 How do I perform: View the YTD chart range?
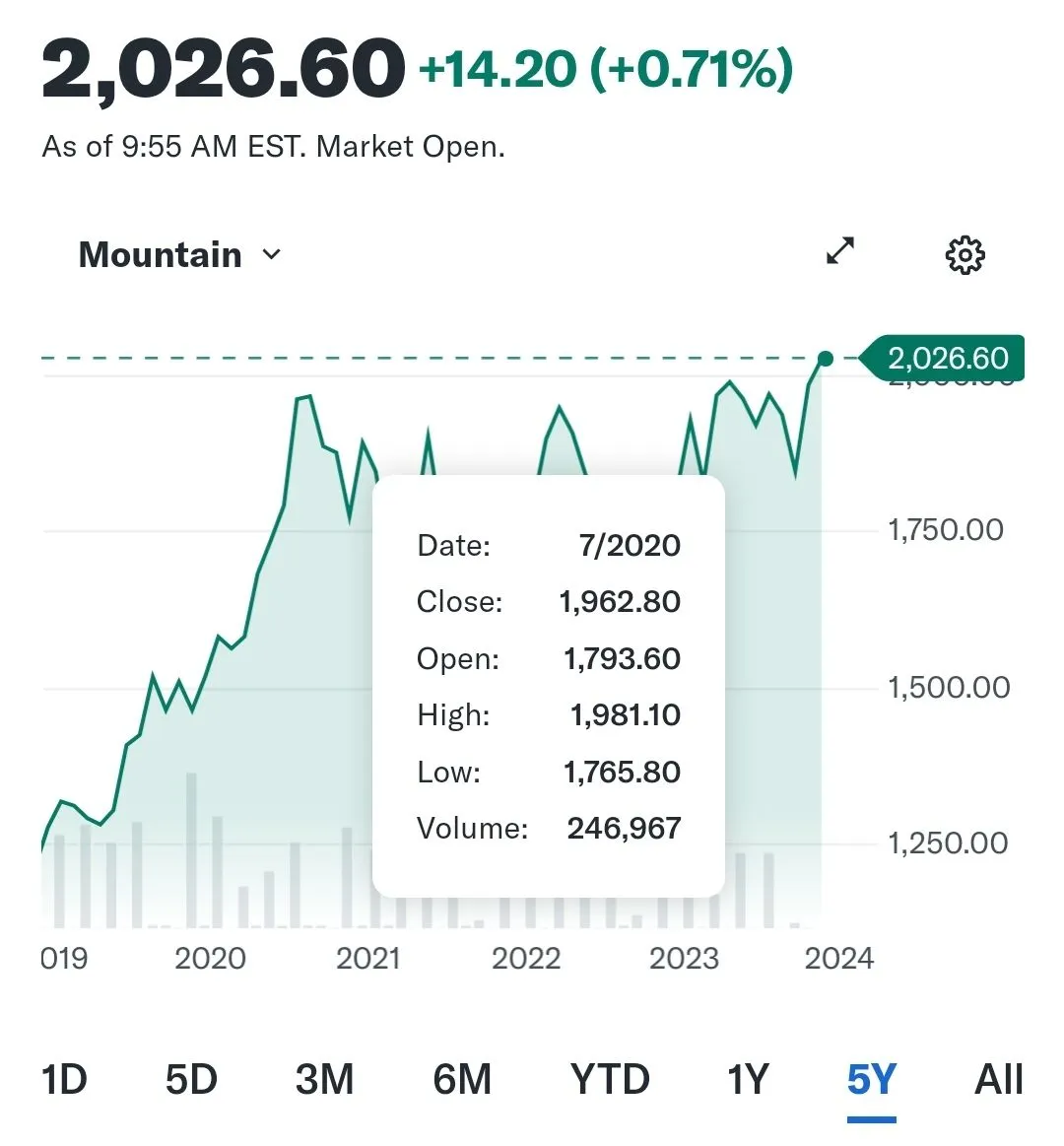(610, 1080)
